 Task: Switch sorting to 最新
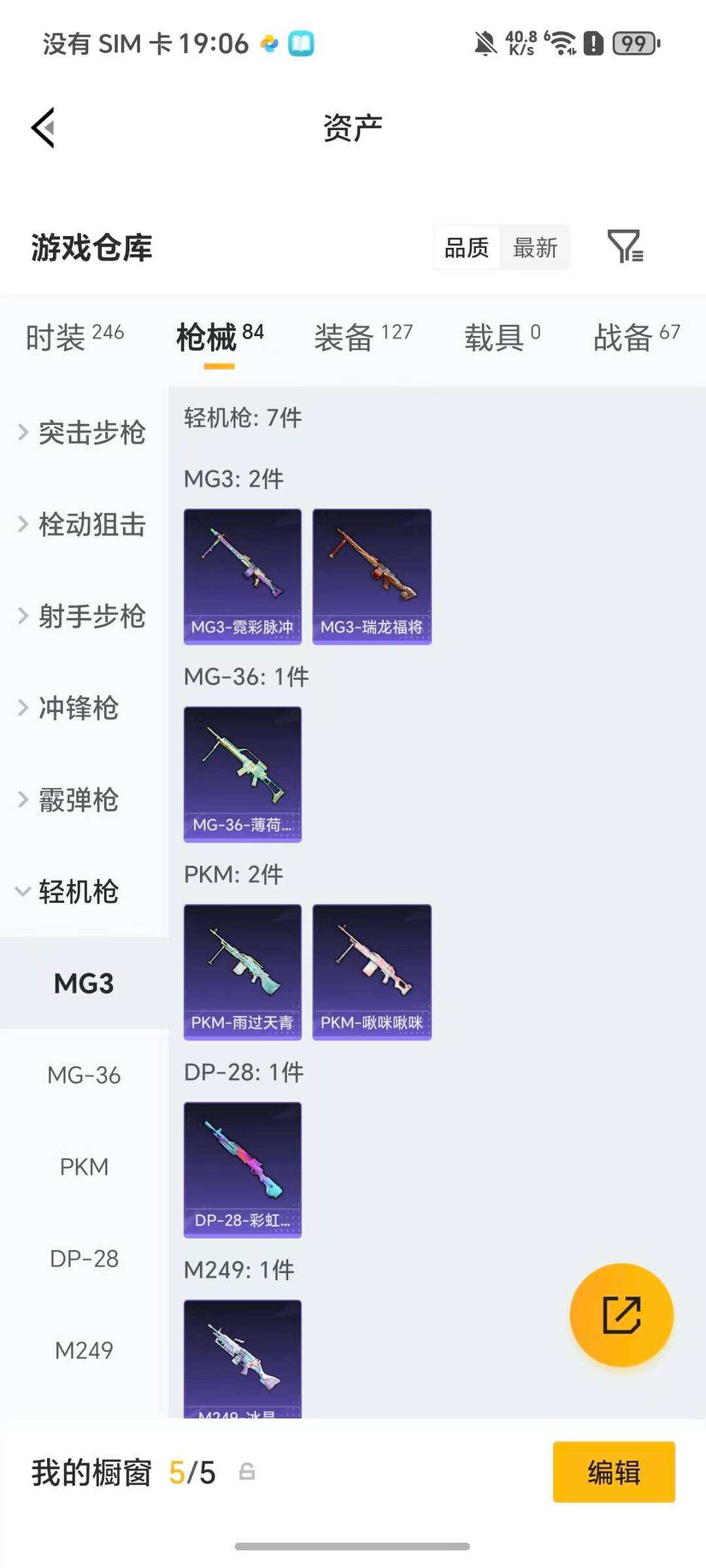[535, 247]
